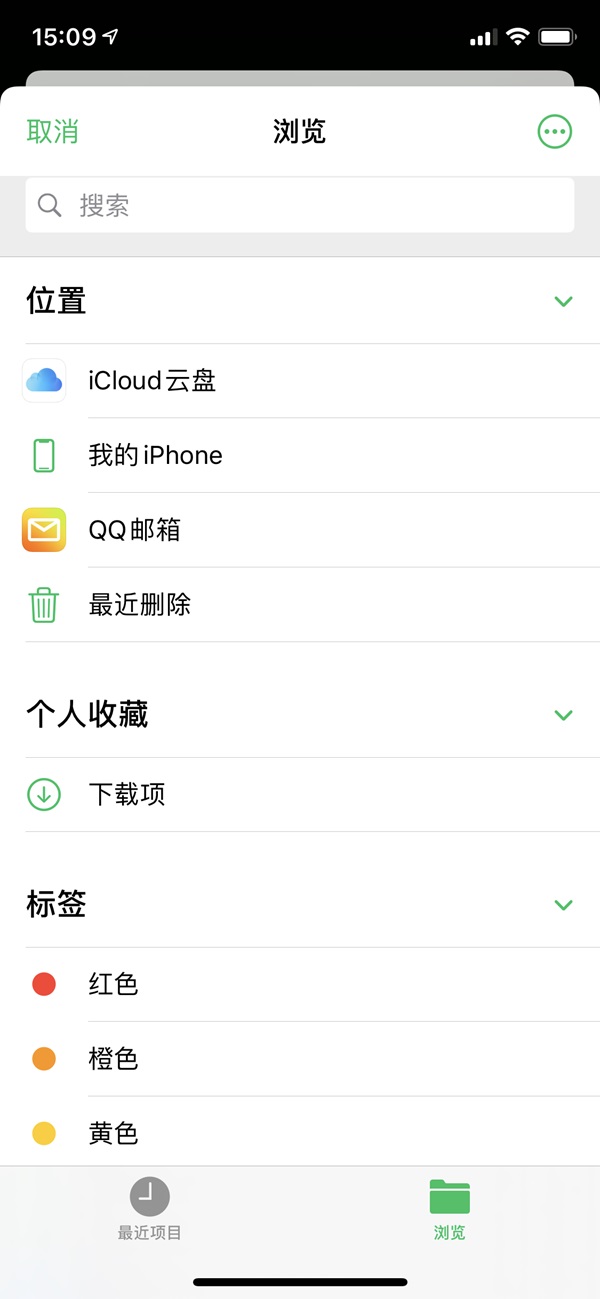Open iCloud云盘

(x=152, y=381)
